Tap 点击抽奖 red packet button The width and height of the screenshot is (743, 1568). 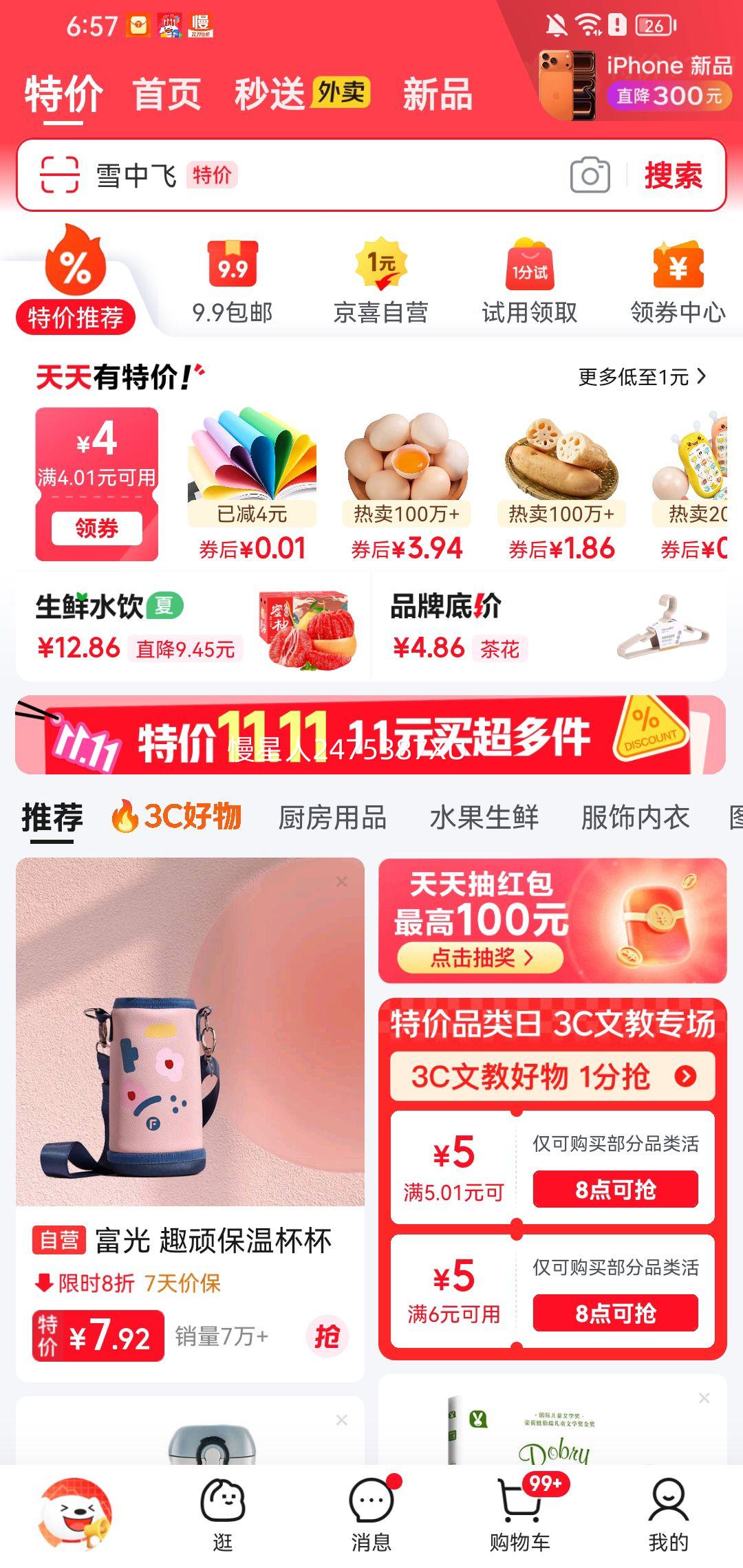click(480, 957)
